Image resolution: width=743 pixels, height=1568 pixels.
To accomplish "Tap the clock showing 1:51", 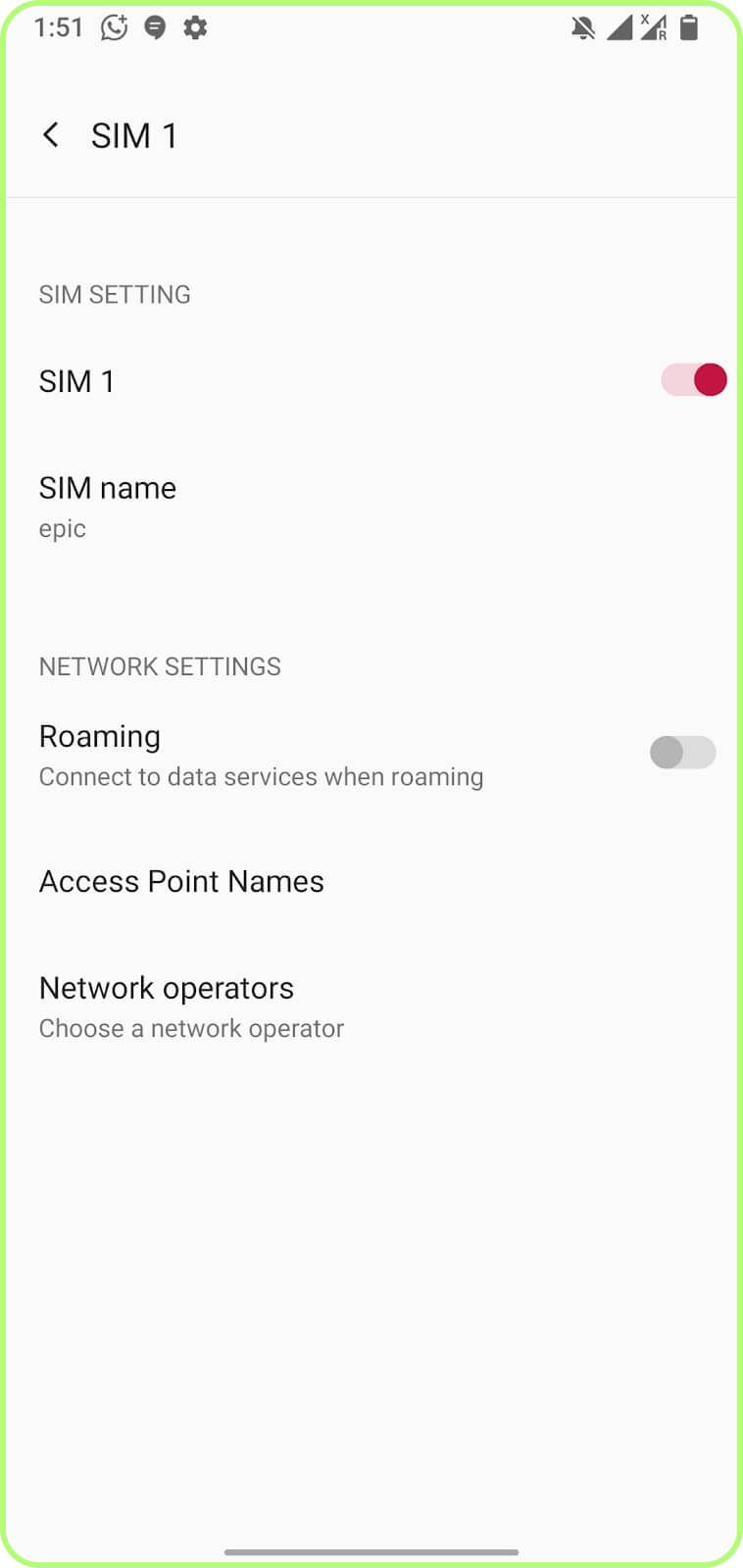I will (59, 27).
